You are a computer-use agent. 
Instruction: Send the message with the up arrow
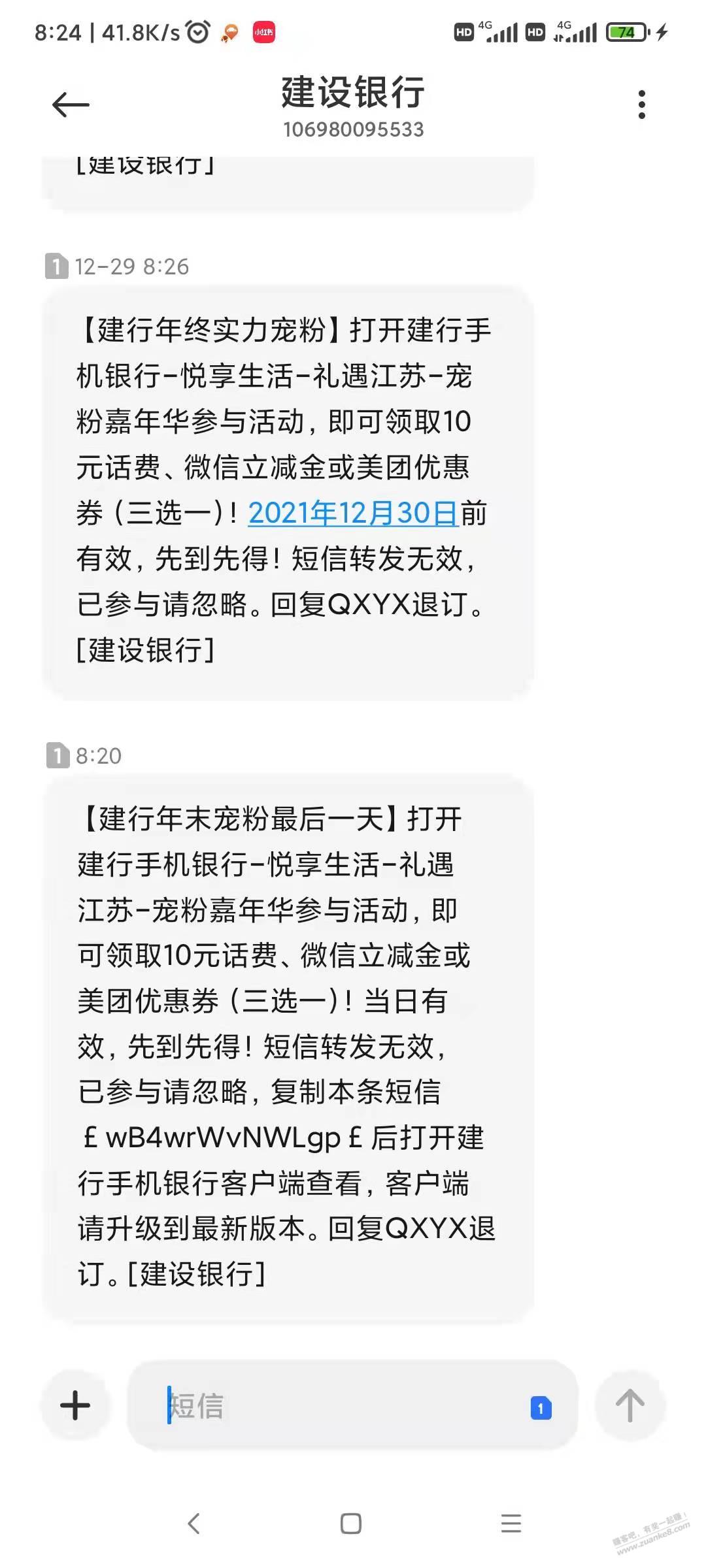(x=630, y=1405)
